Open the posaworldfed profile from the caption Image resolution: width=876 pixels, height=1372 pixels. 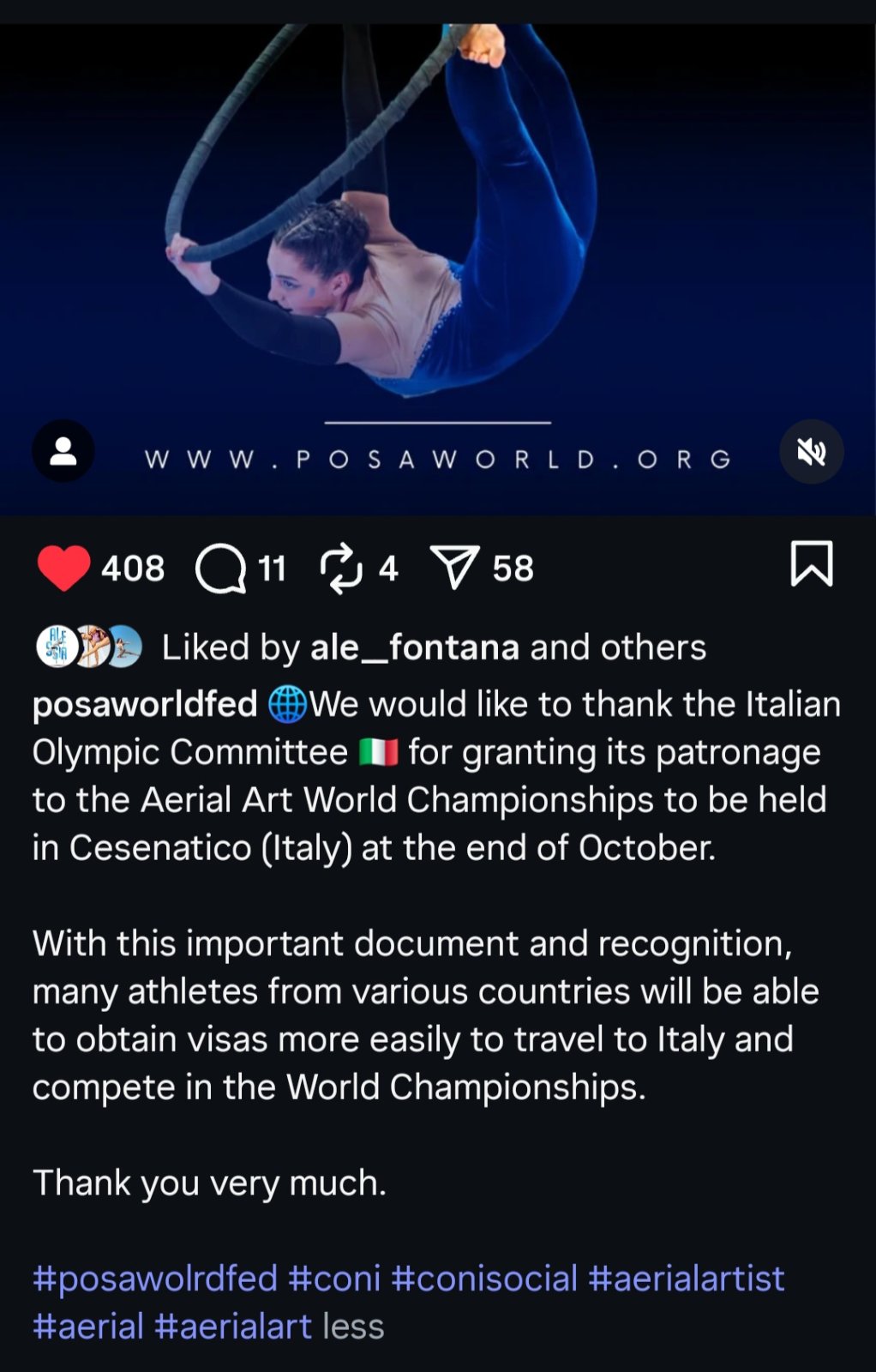pyautogui.click(x=145, y=704)
